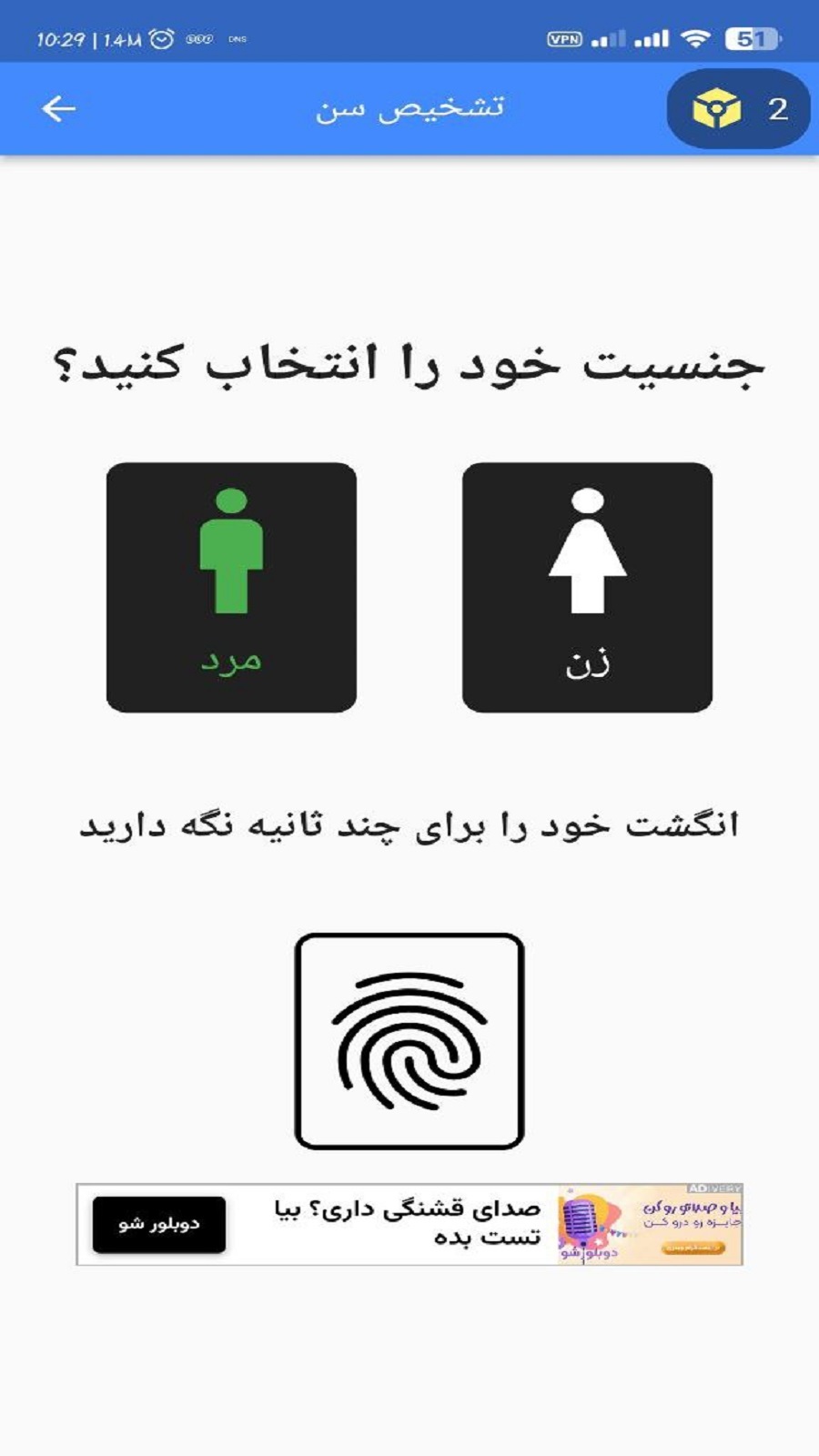Open the coin balance badge showing 2

tap(738, 109)
